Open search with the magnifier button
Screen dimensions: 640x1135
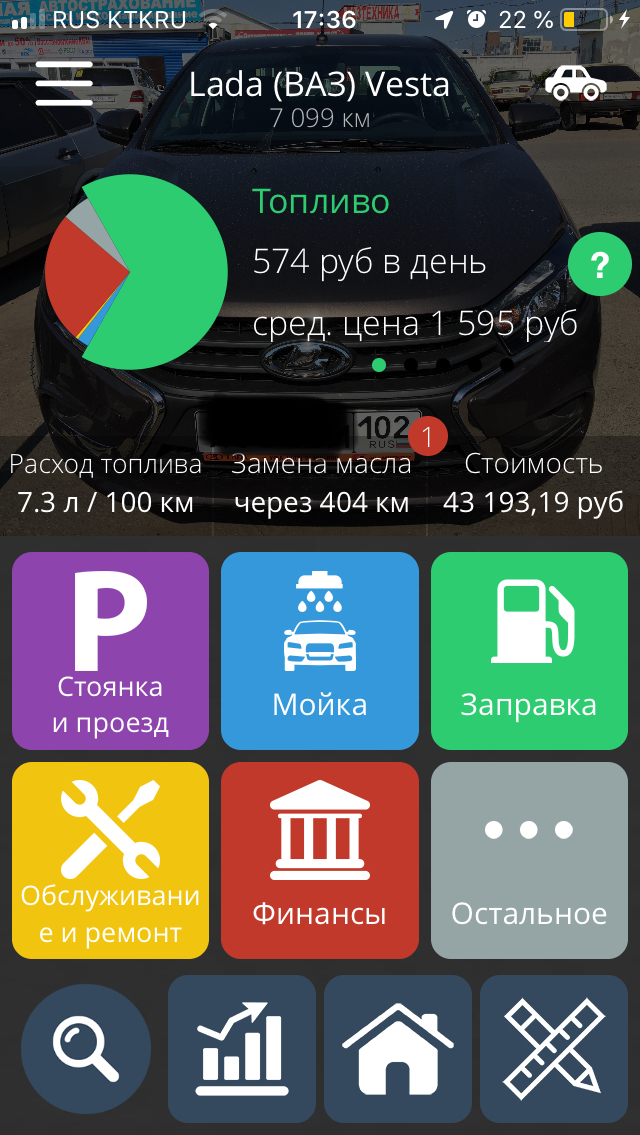(x=86, y=1047)
